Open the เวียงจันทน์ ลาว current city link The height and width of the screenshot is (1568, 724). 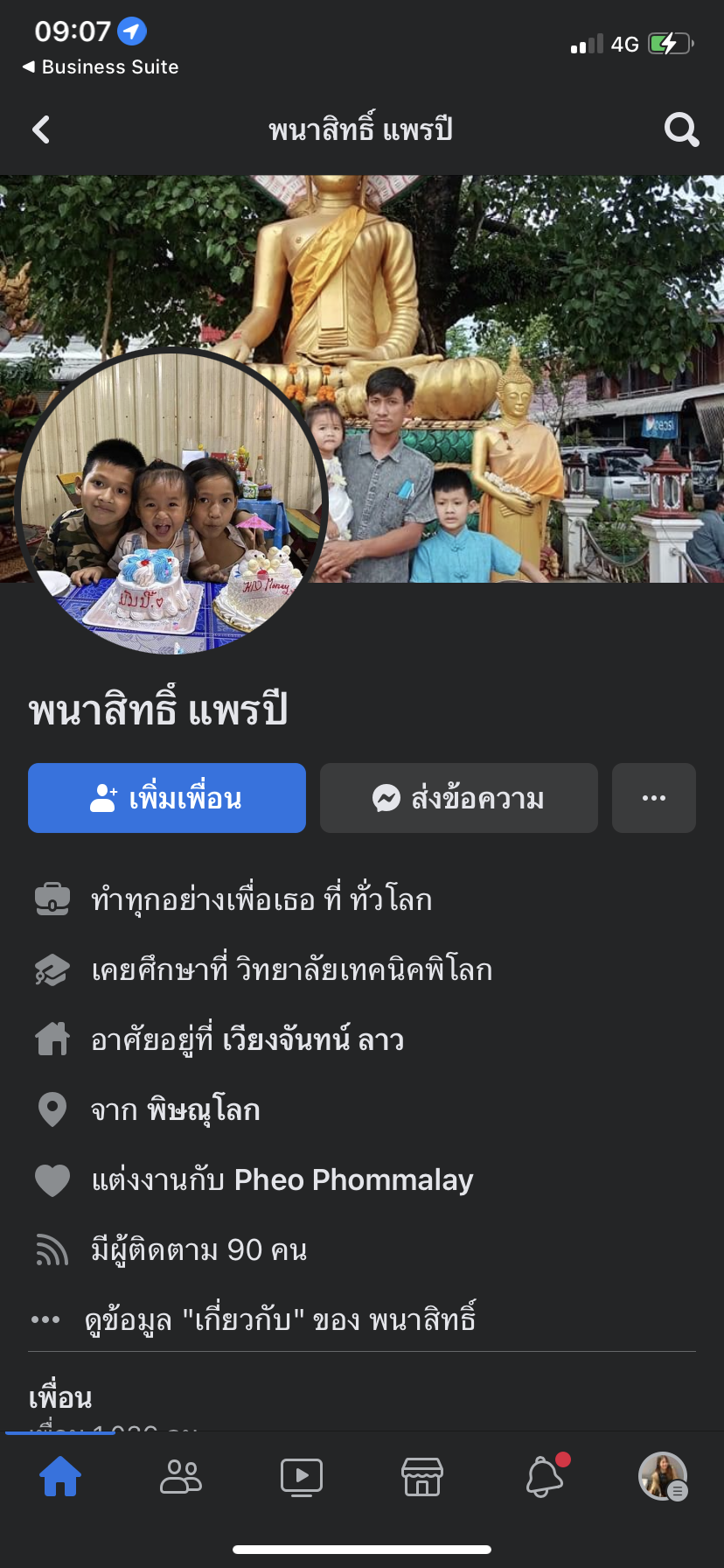pos(313,1040)
